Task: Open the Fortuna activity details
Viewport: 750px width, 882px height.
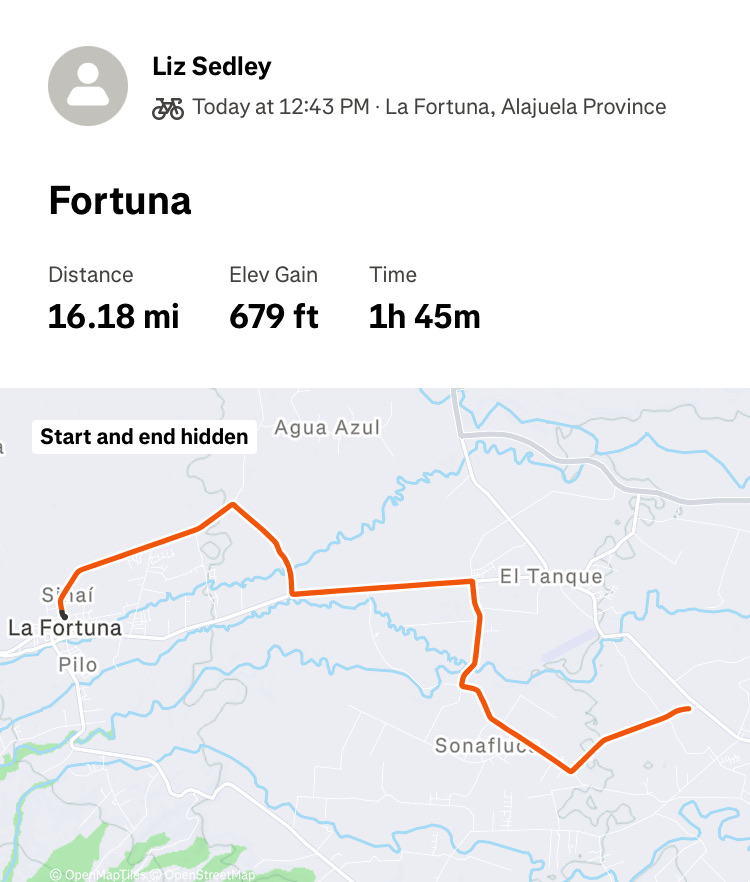Action: tap(120, 201)
